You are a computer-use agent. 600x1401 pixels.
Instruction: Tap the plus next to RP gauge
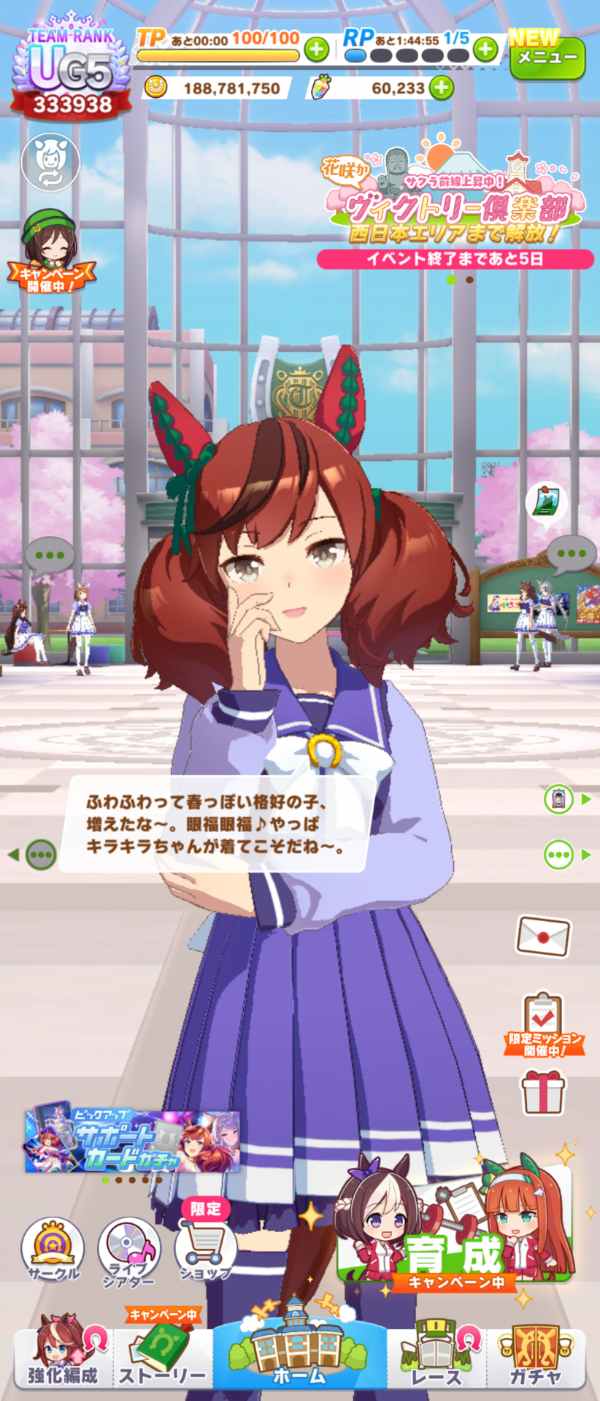tap(486, 48)
